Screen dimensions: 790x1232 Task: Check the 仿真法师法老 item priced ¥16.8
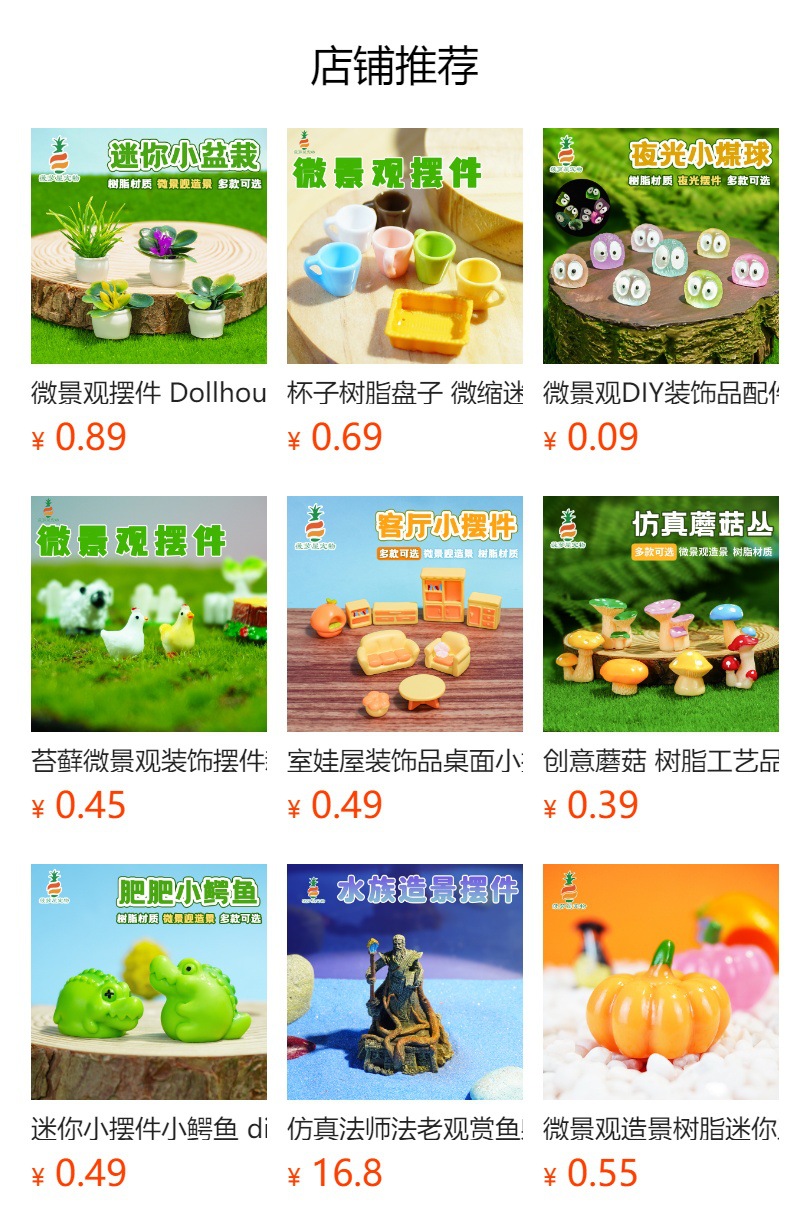[405, 982]
